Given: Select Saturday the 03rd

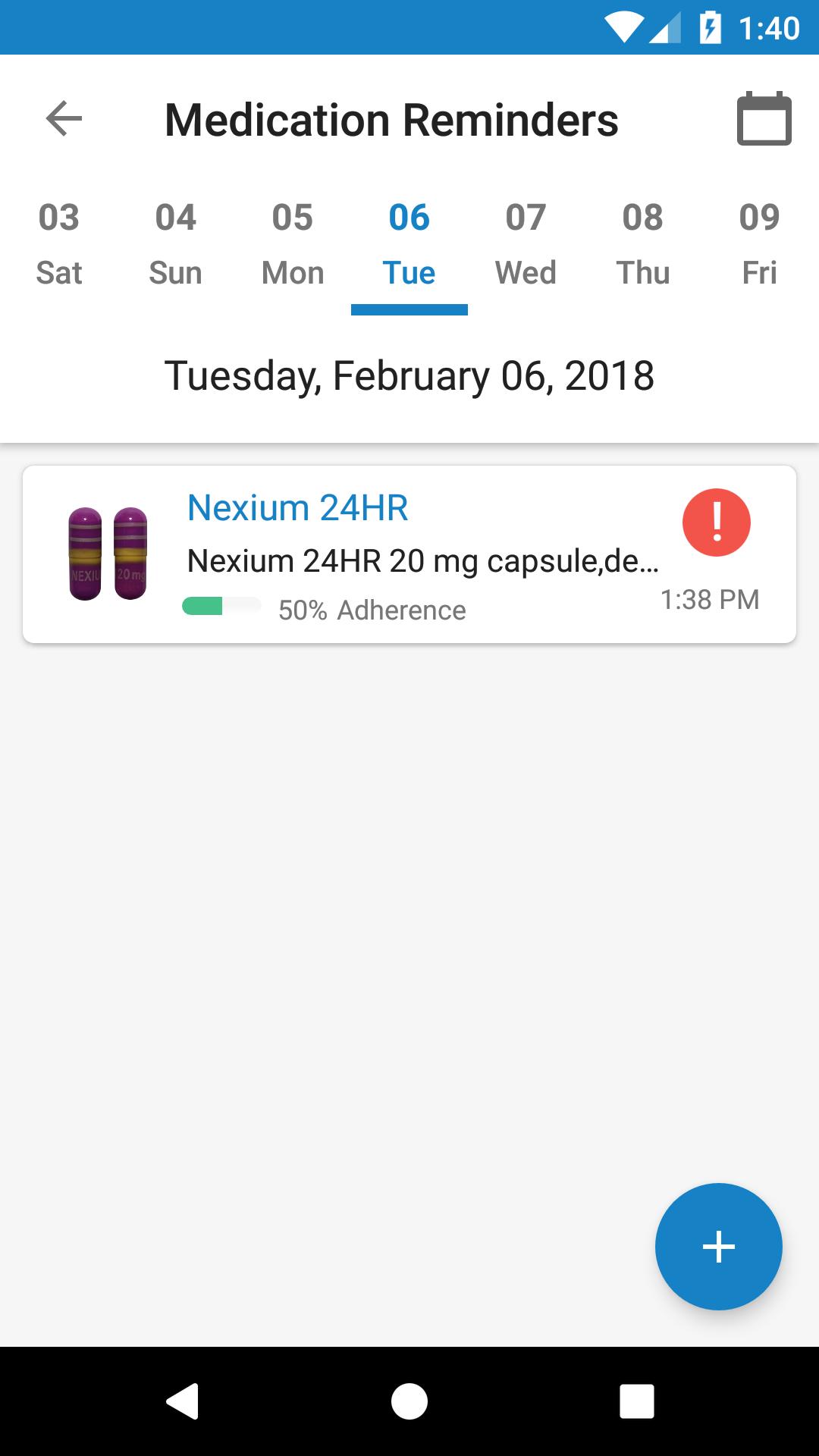Looking at the screenshot, I should point(59,244).
